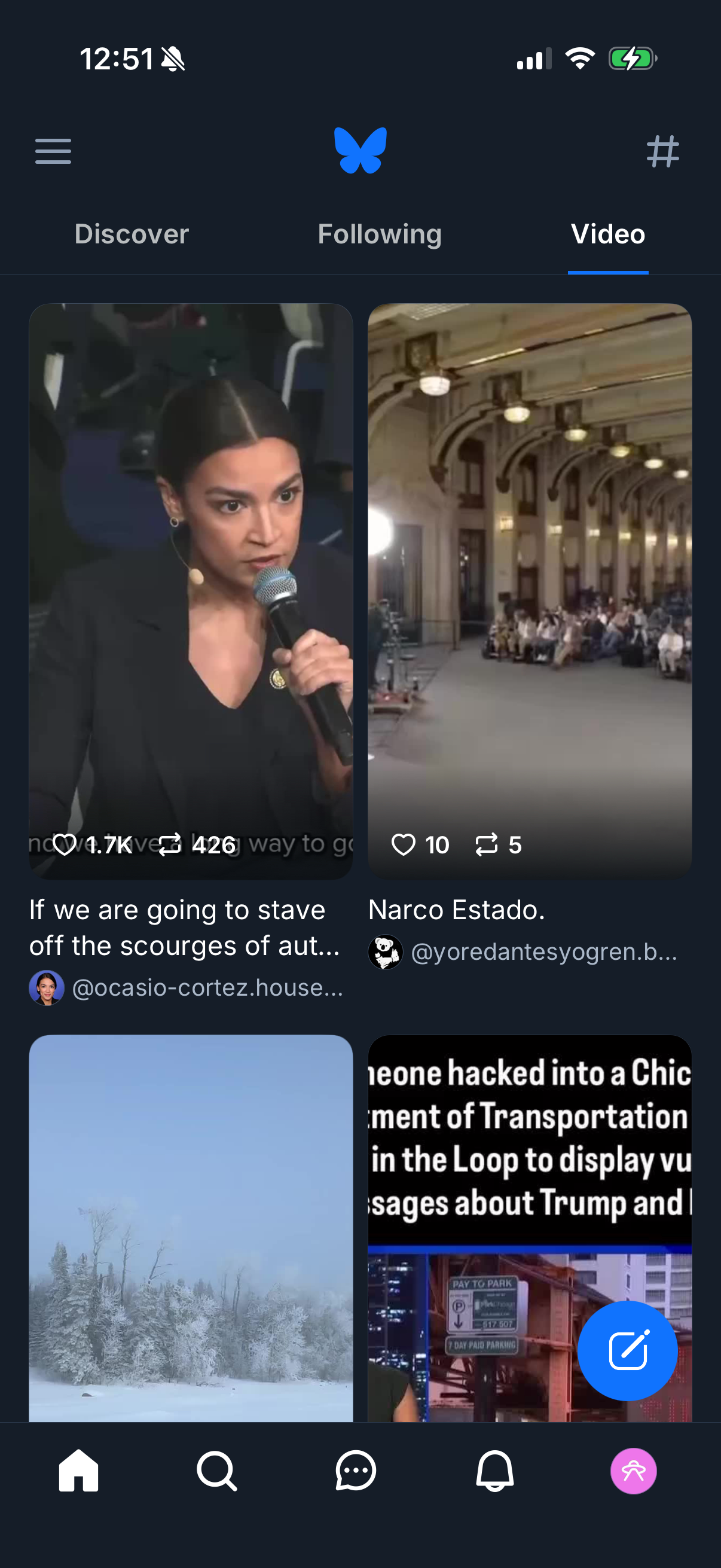The width and height of the screenshot is (721, 1568).
Task: Click the koala avatar next to Narco Estado
Action: tap(386, 951)
